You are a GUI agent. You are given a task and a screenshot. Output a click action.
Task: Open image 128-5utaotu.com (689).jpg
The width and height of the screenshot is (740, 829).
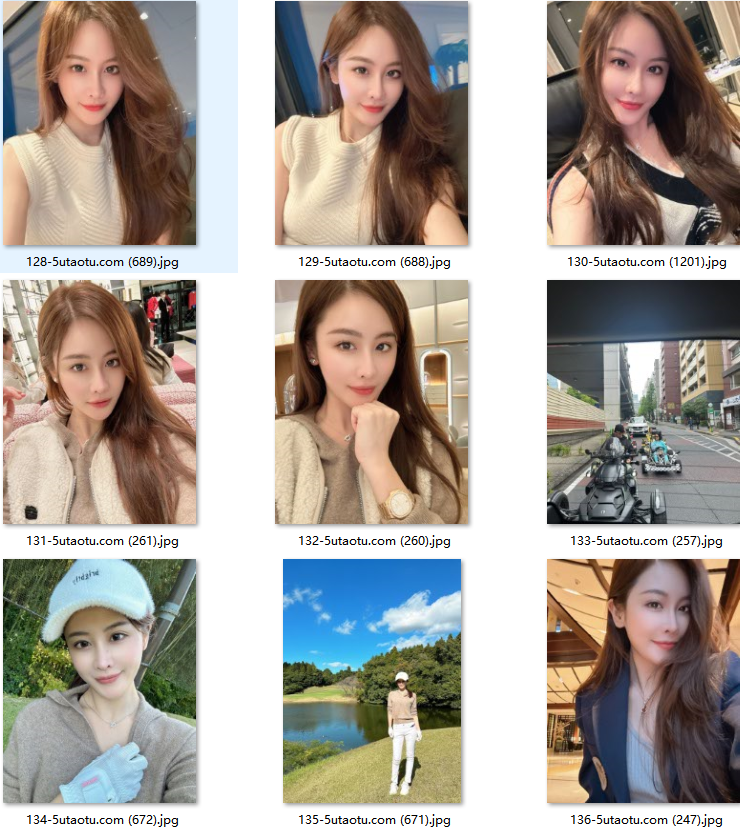(100, 123)
